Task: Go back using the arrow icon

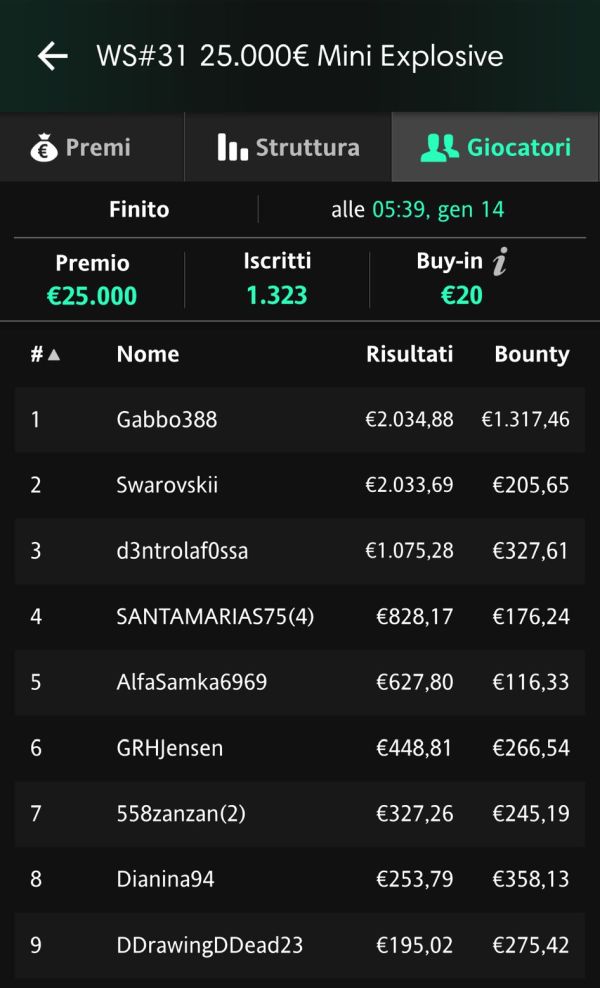Action: point(52,57)
